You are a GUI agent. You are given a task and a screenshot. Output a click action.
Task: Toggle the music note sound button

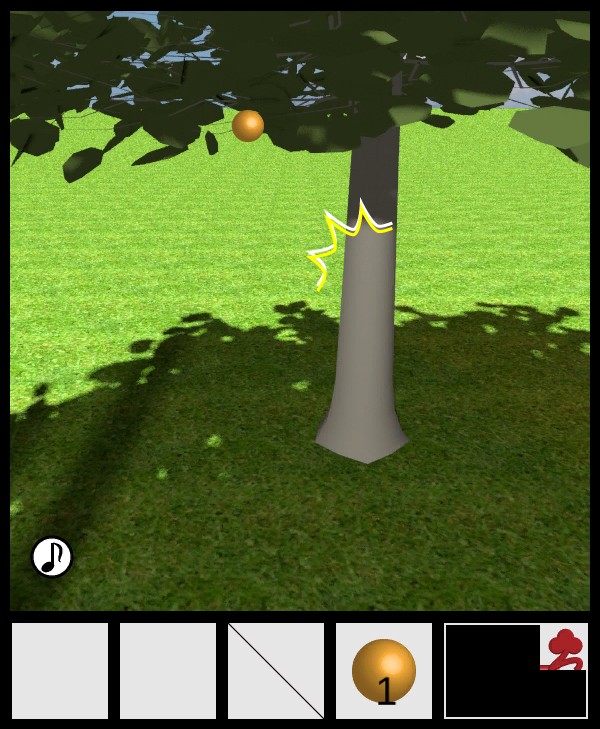[x=52, y=557]
